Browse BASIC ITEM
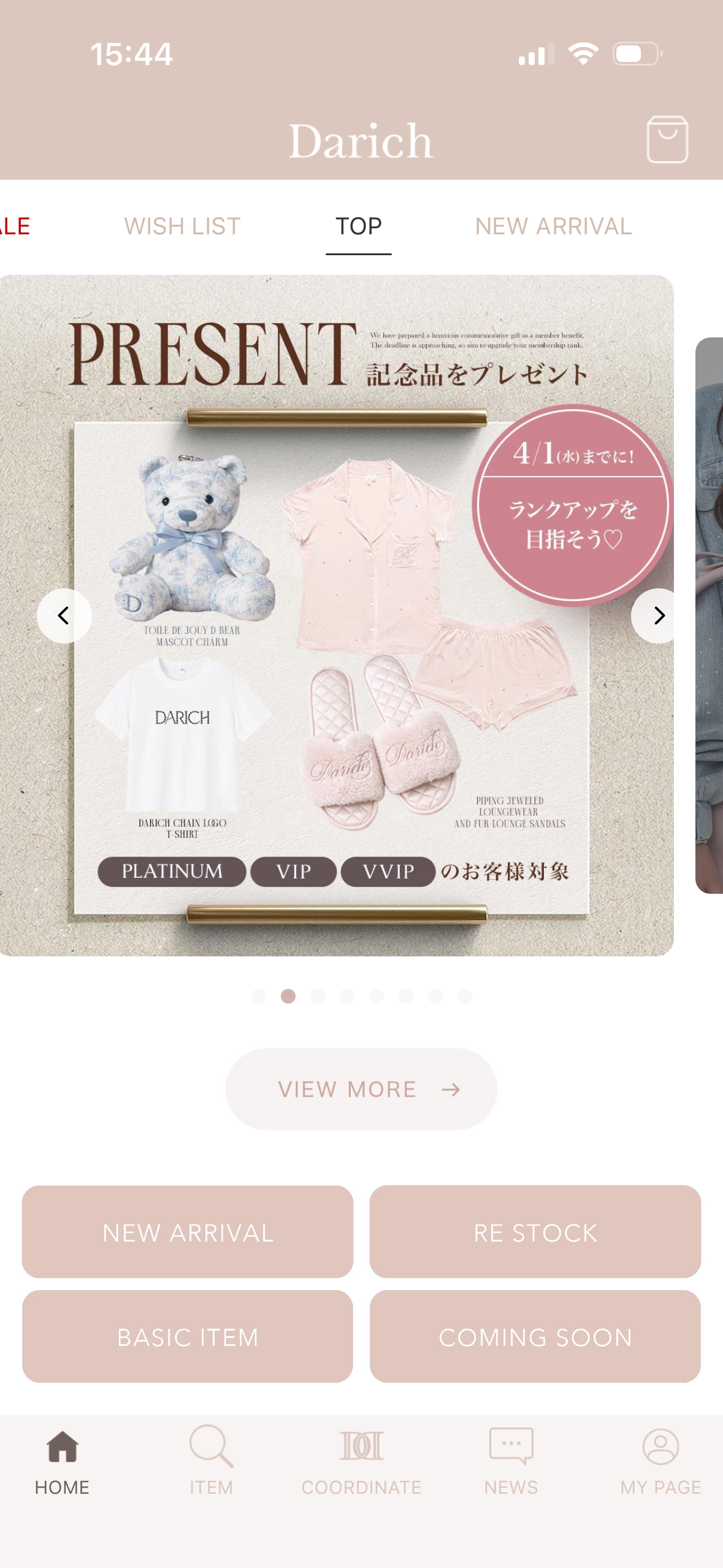The image size is (723, 1568). click(x=188, y=1336)
